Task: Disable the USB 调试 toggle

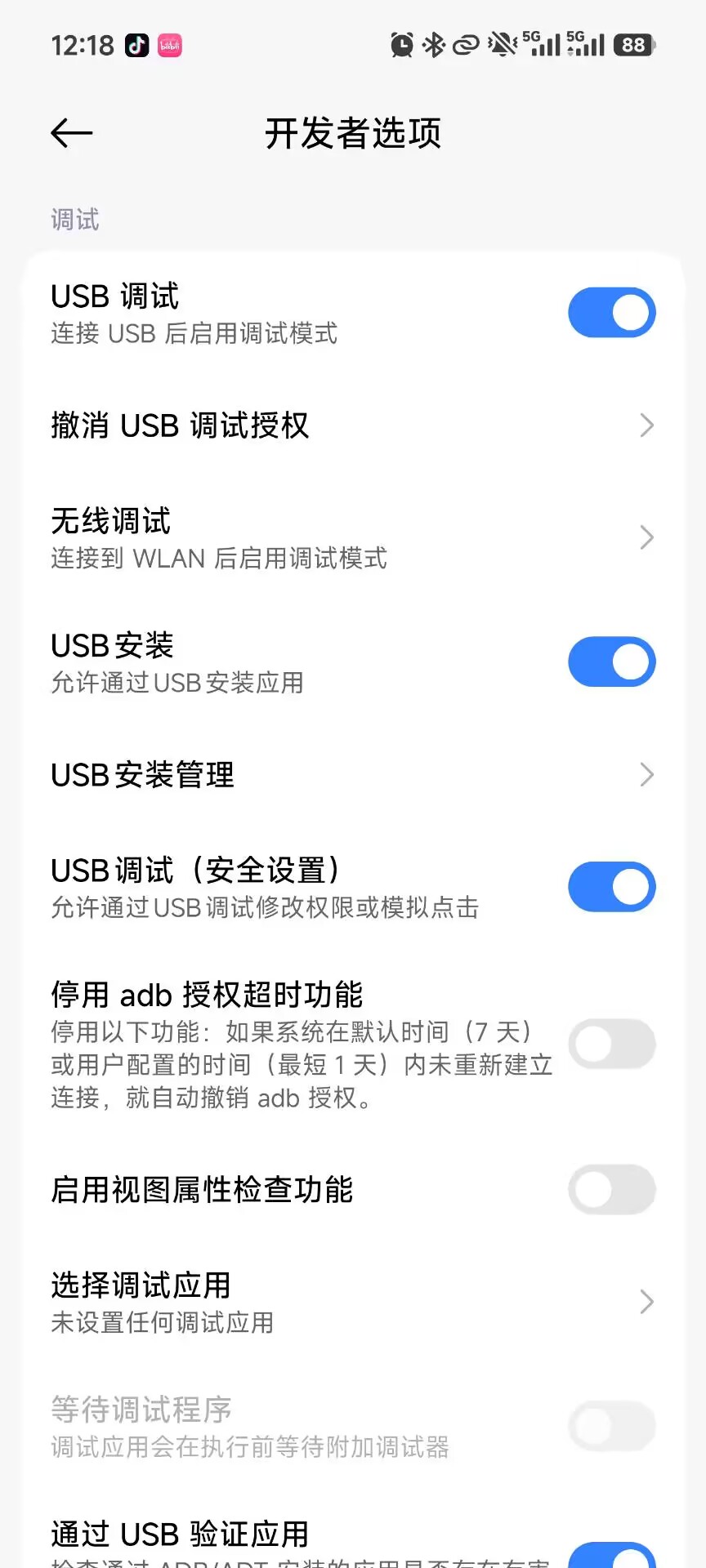Action: click(x=612, y=312)
